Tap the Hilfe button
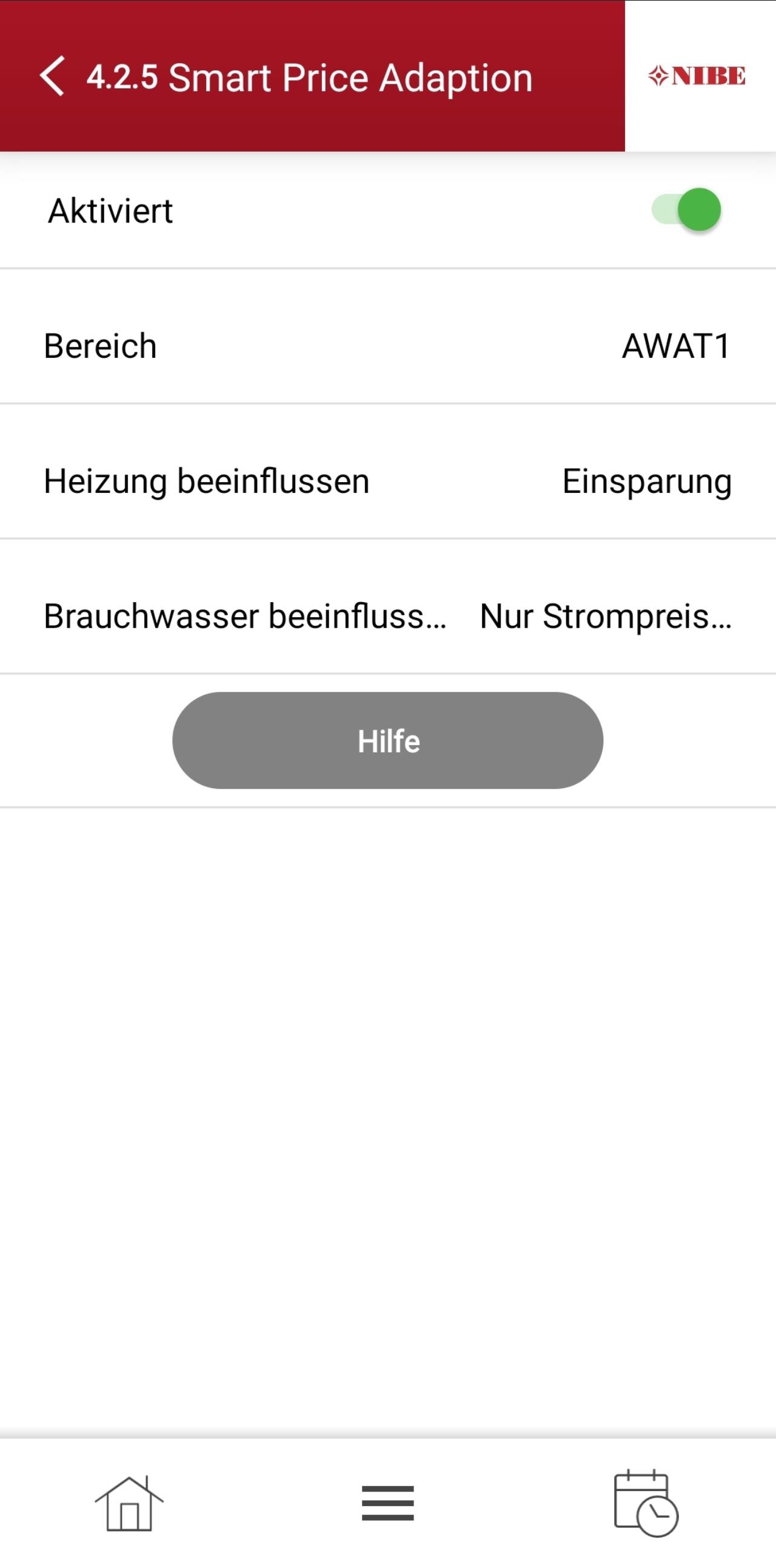 tap(387, 740)
